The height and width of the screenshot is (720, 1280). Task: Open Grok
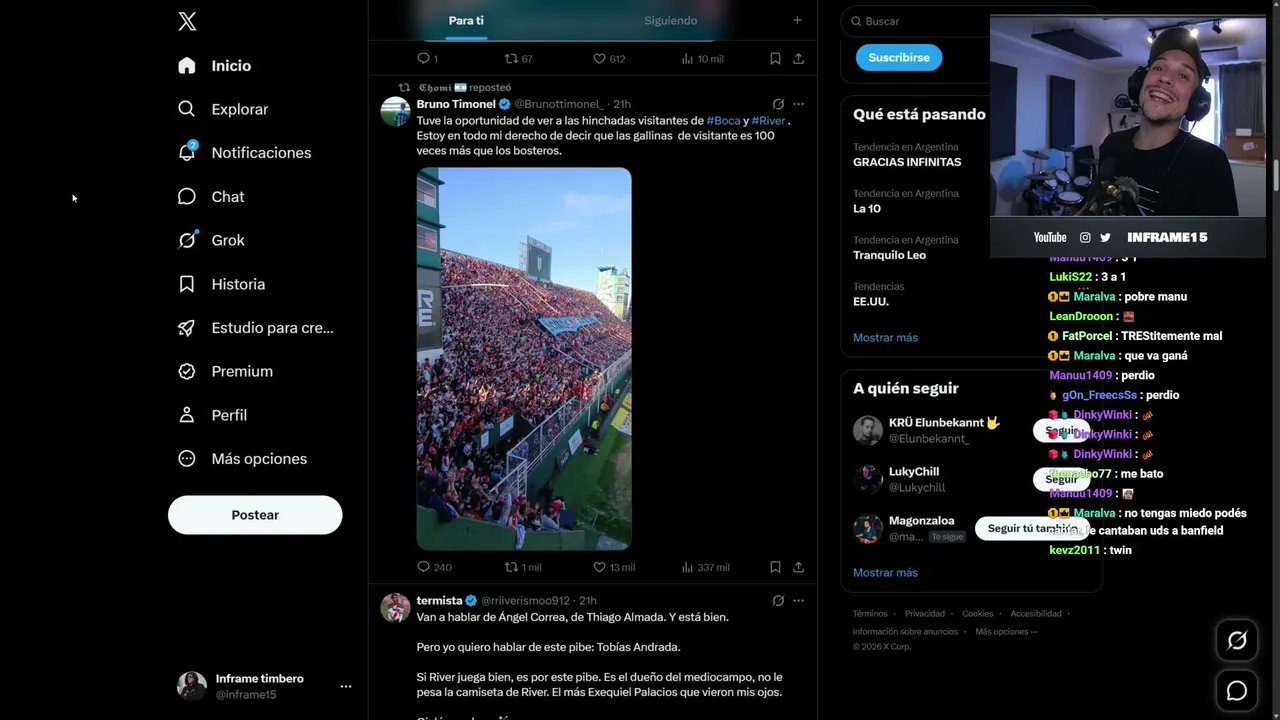(x=211, y=240)
